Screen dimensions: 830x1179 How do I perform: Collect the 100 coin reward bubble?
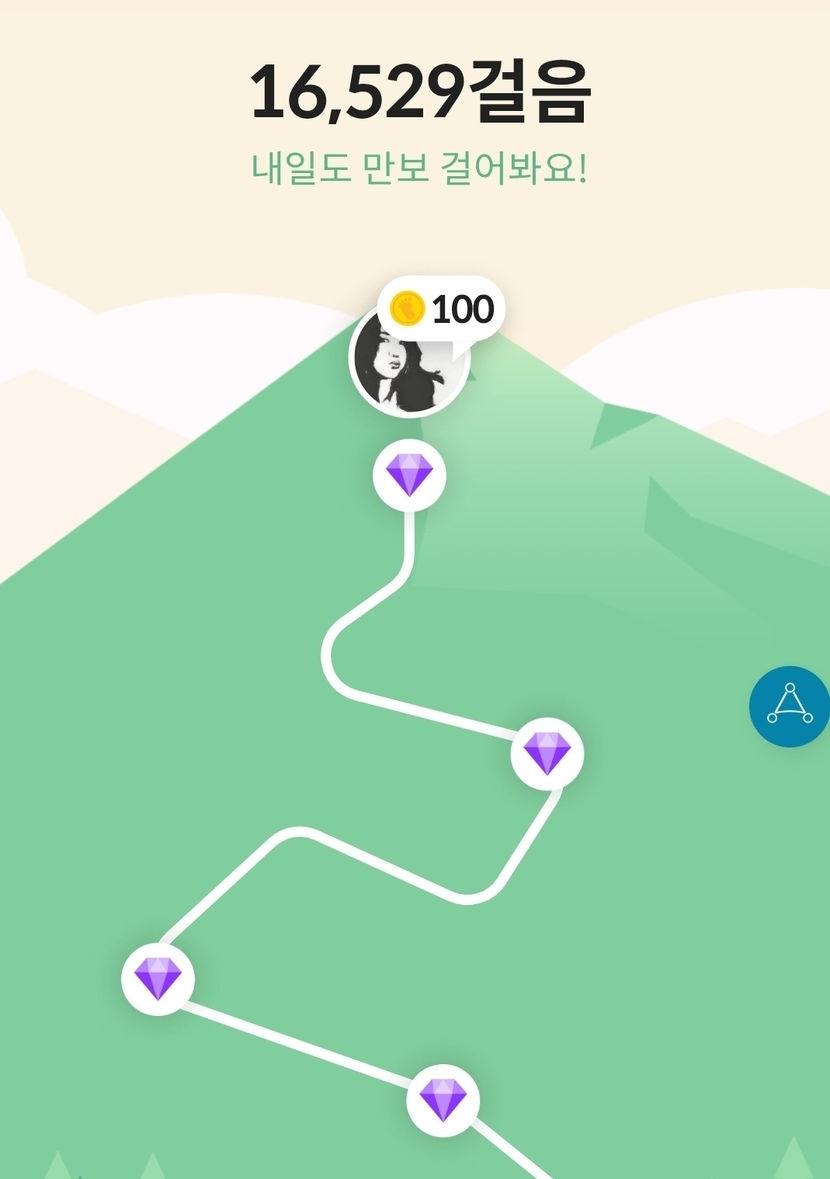[x=441, y=309]
